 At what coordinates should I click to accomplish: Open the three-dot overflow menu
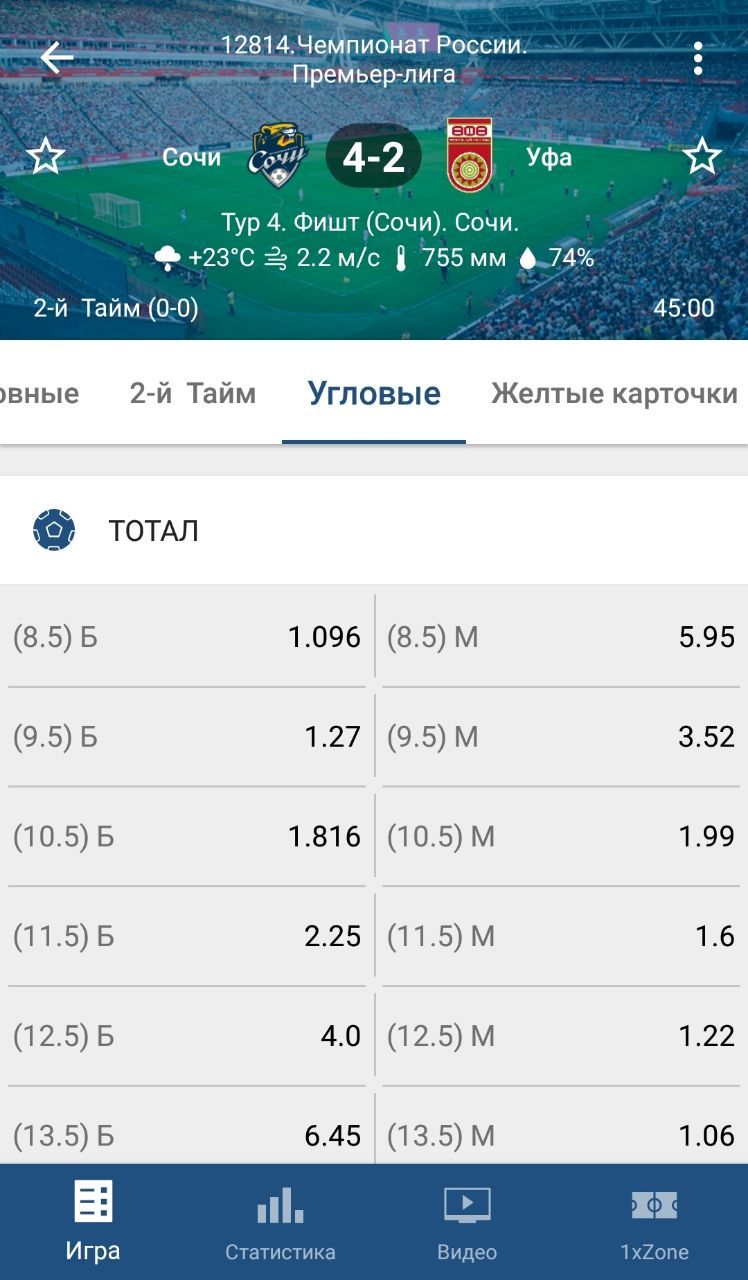pos(698,59)
